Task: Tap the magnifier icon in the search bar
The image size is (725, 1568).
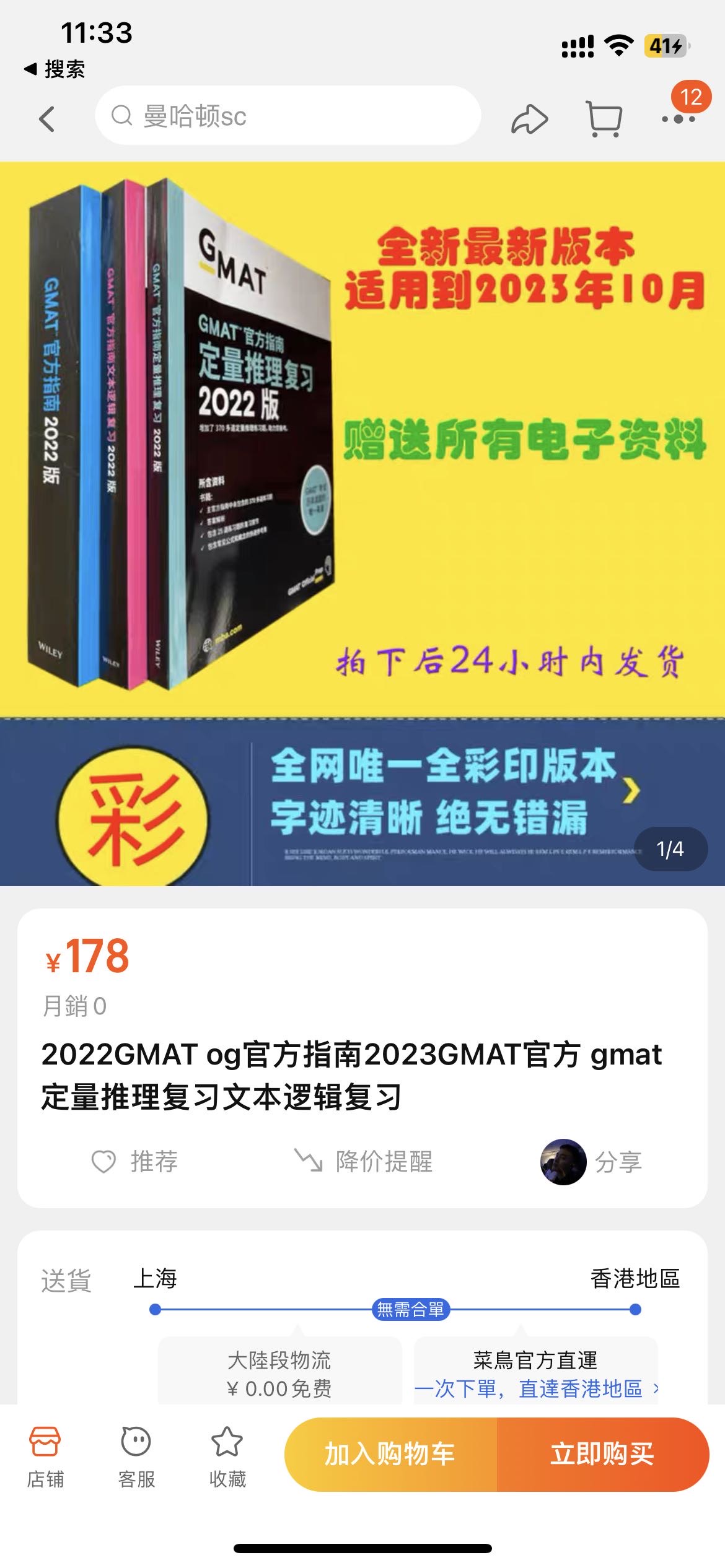Action: [121, 116]
